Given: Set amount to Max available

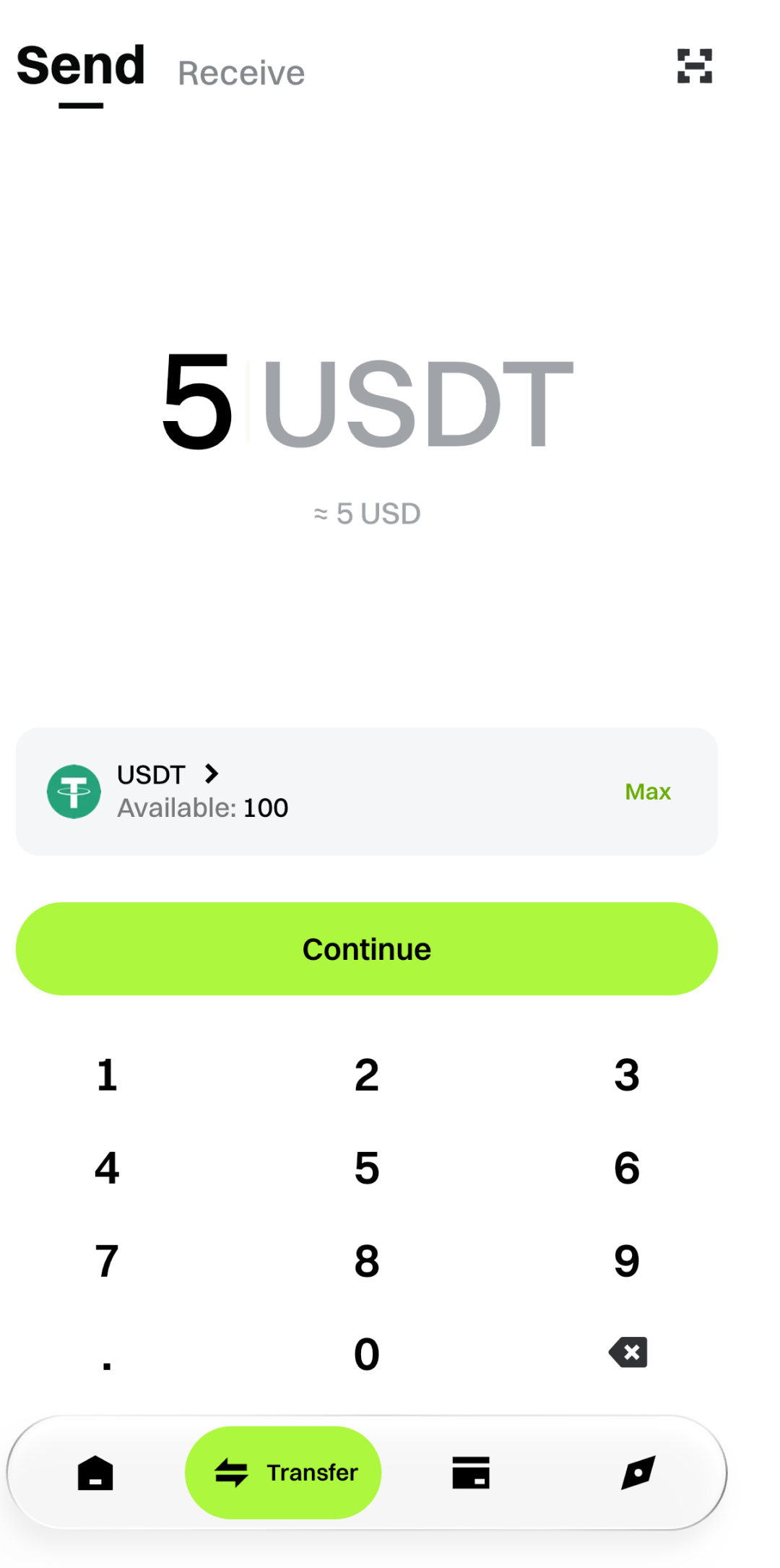Looking at the screenshot, I should pos(647,792).
